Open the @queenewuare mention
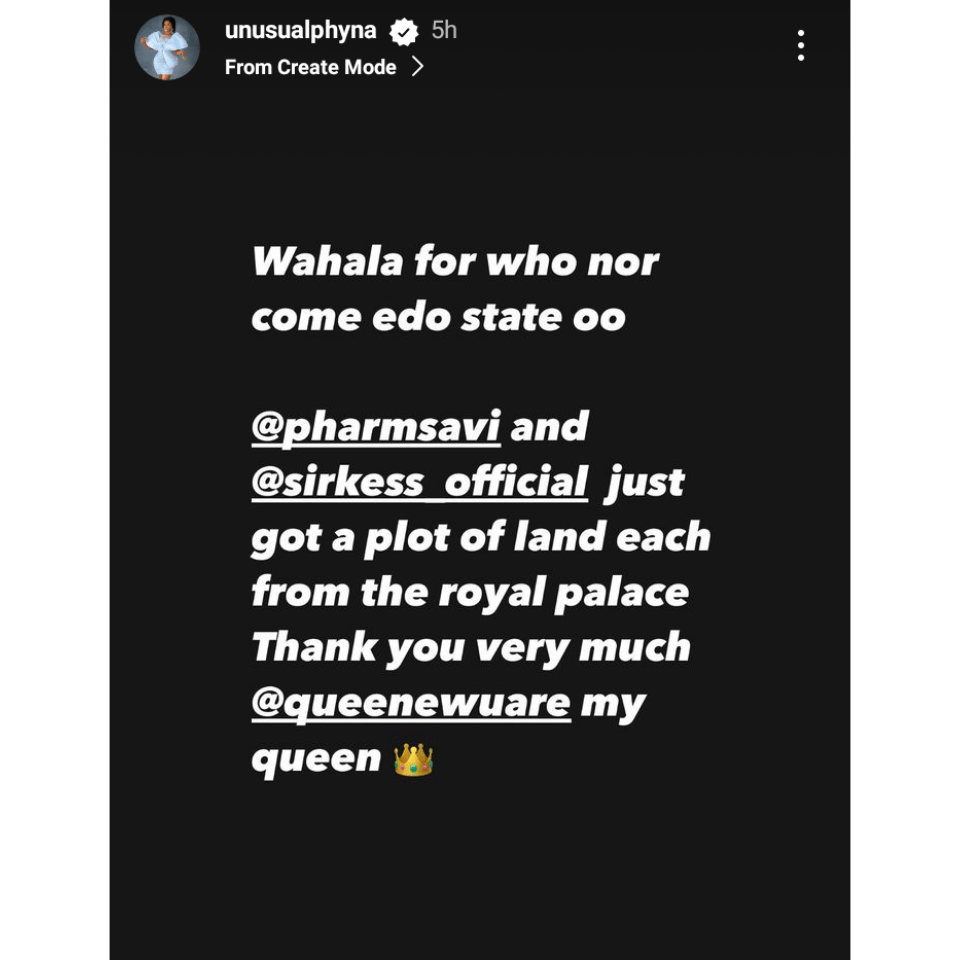960x960 pixels. tap(410, 703)
